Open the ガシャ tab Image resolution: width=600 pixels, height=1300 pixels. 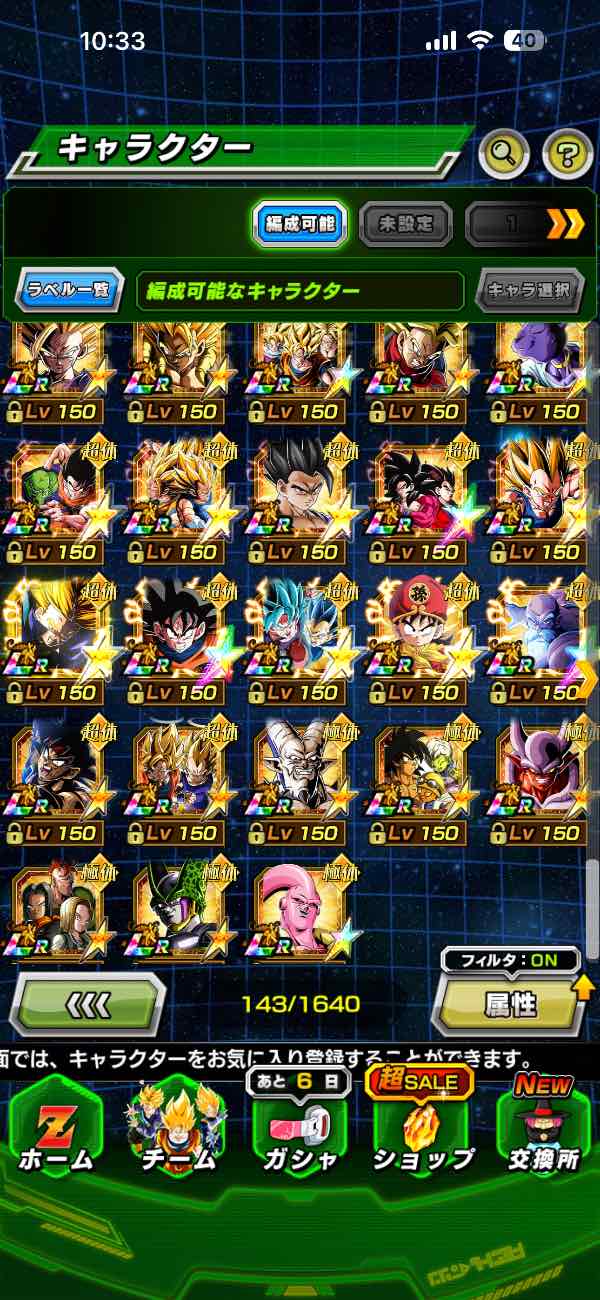[x=300, y=1127]
